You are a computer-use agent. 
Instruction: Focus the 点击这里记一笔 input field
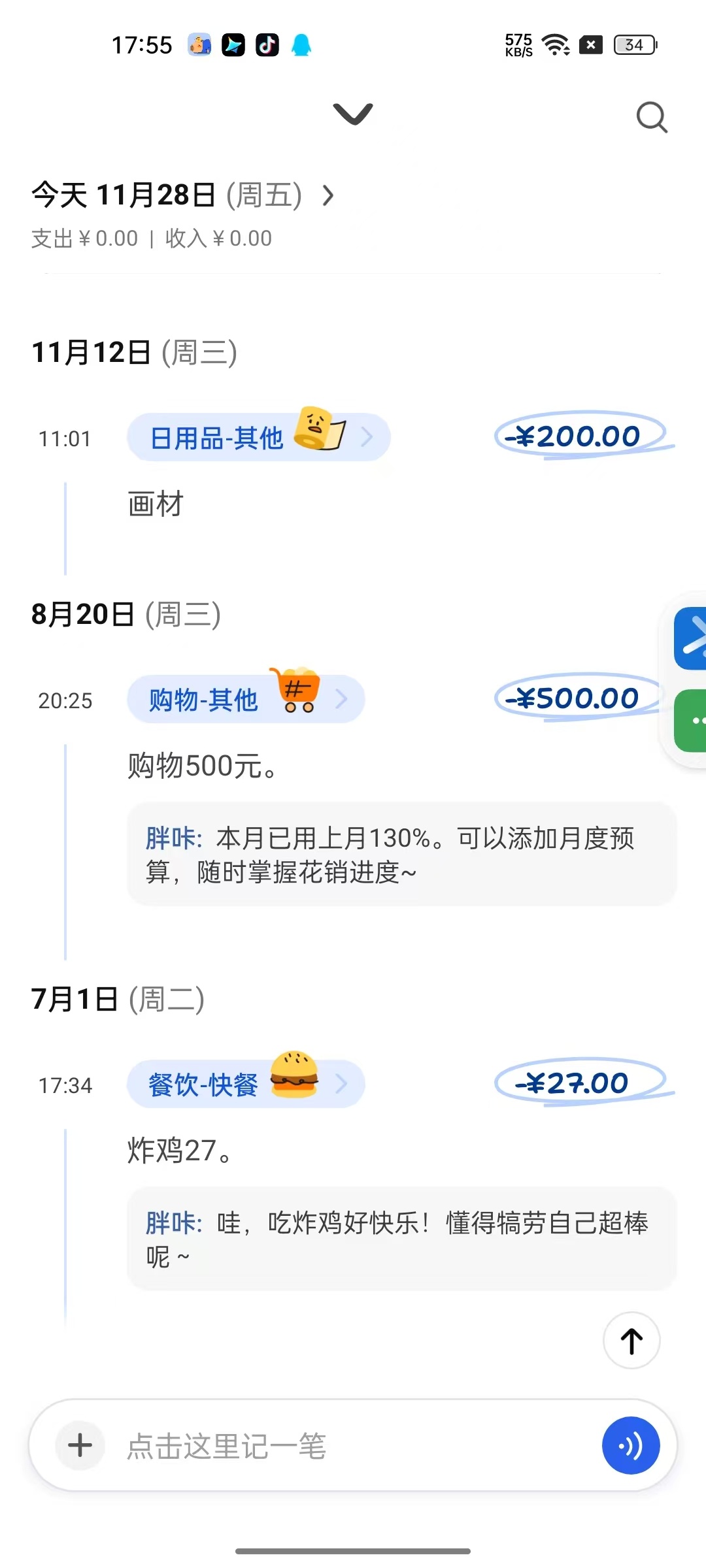click(x=353, y=1446)
